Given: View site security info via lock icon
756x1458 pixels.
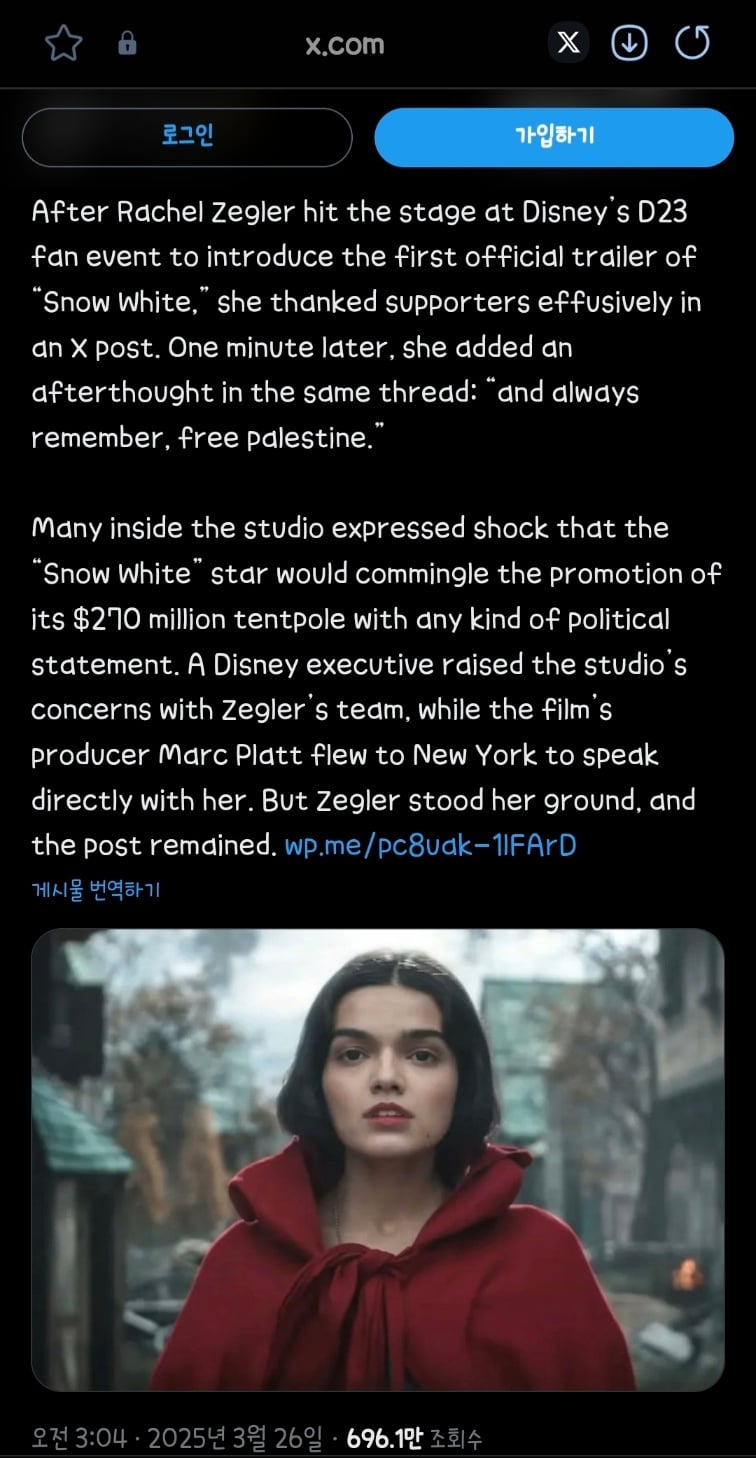Looking at the screenshot, I should [127, 44].
